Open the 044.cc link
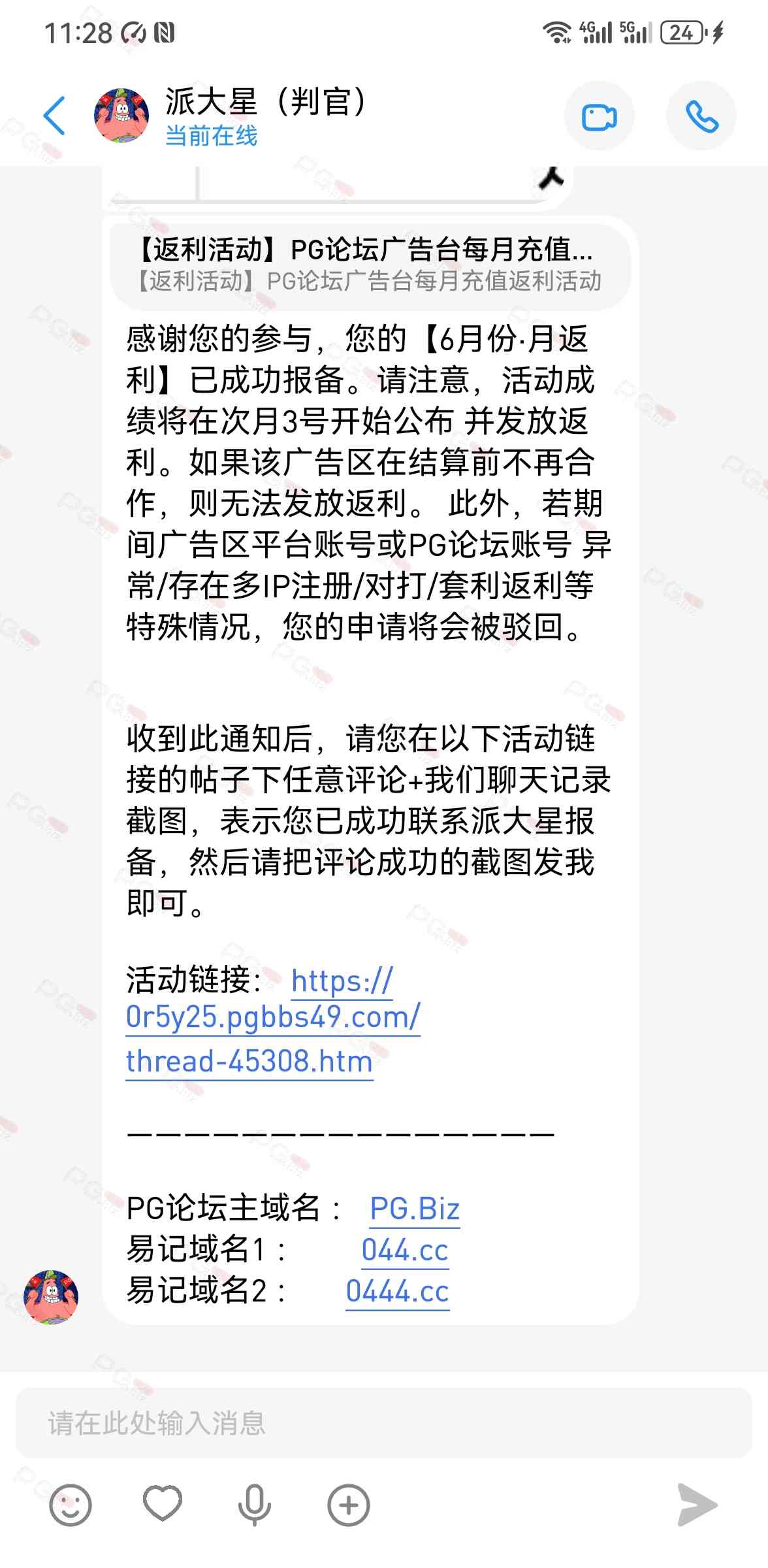The width and height of the screenshot is (768, 1568). click(405, 1250)
